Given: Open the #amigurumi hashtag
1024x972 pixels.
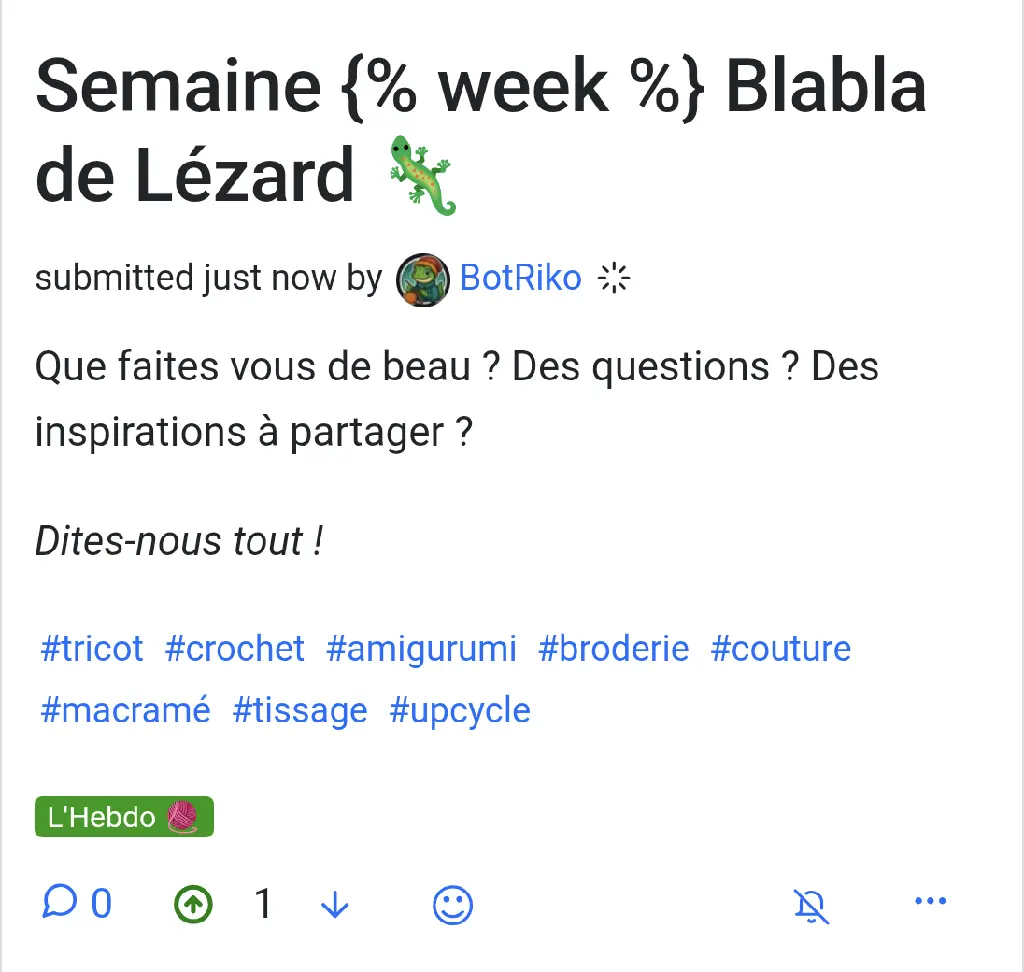Looking at the screenshot, I should click(x=421, y=649).
